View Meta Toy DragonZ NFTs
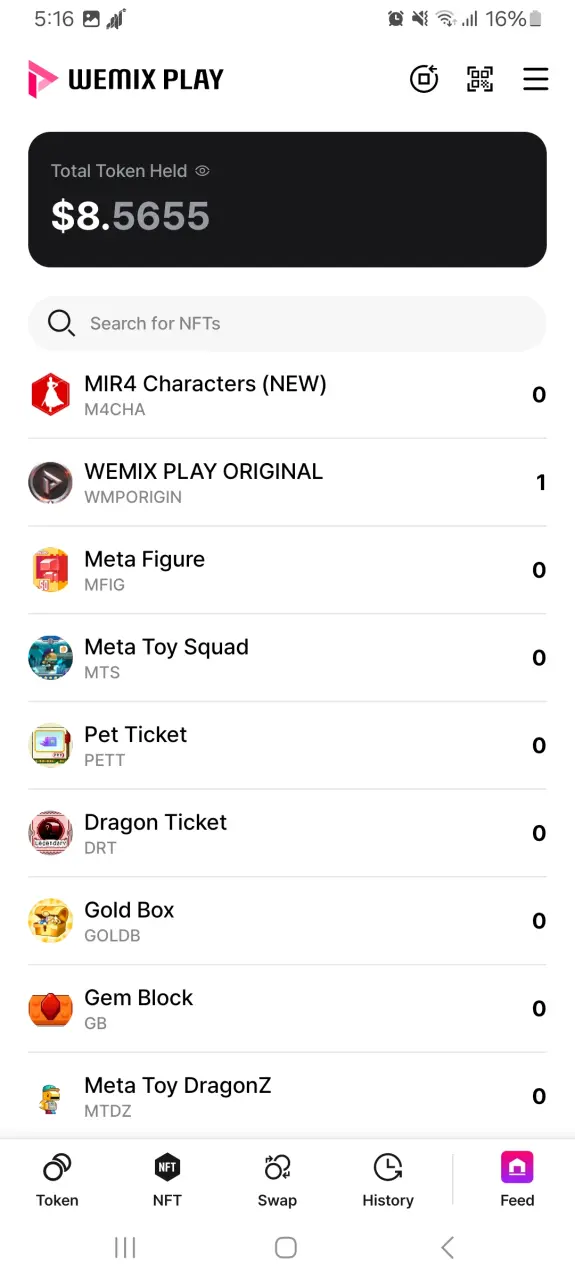 287,1096
